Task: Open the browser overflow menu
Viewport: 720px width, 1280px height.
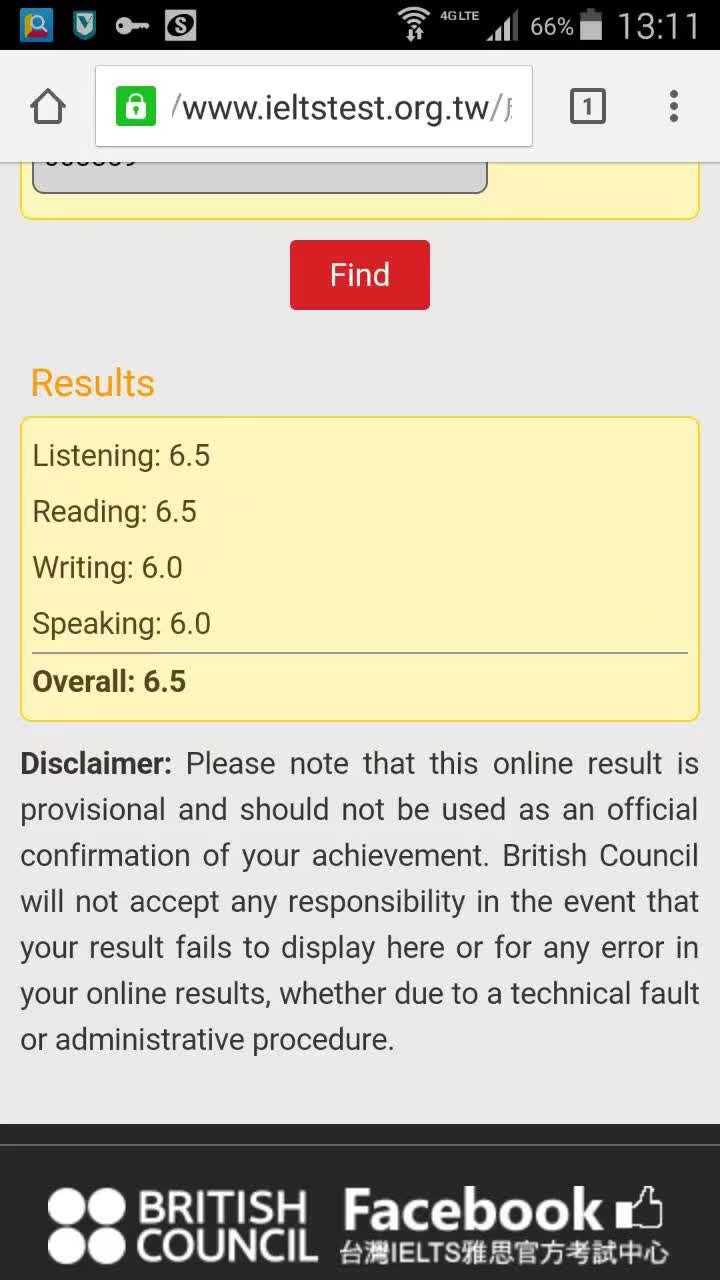Action: [673, 106]
